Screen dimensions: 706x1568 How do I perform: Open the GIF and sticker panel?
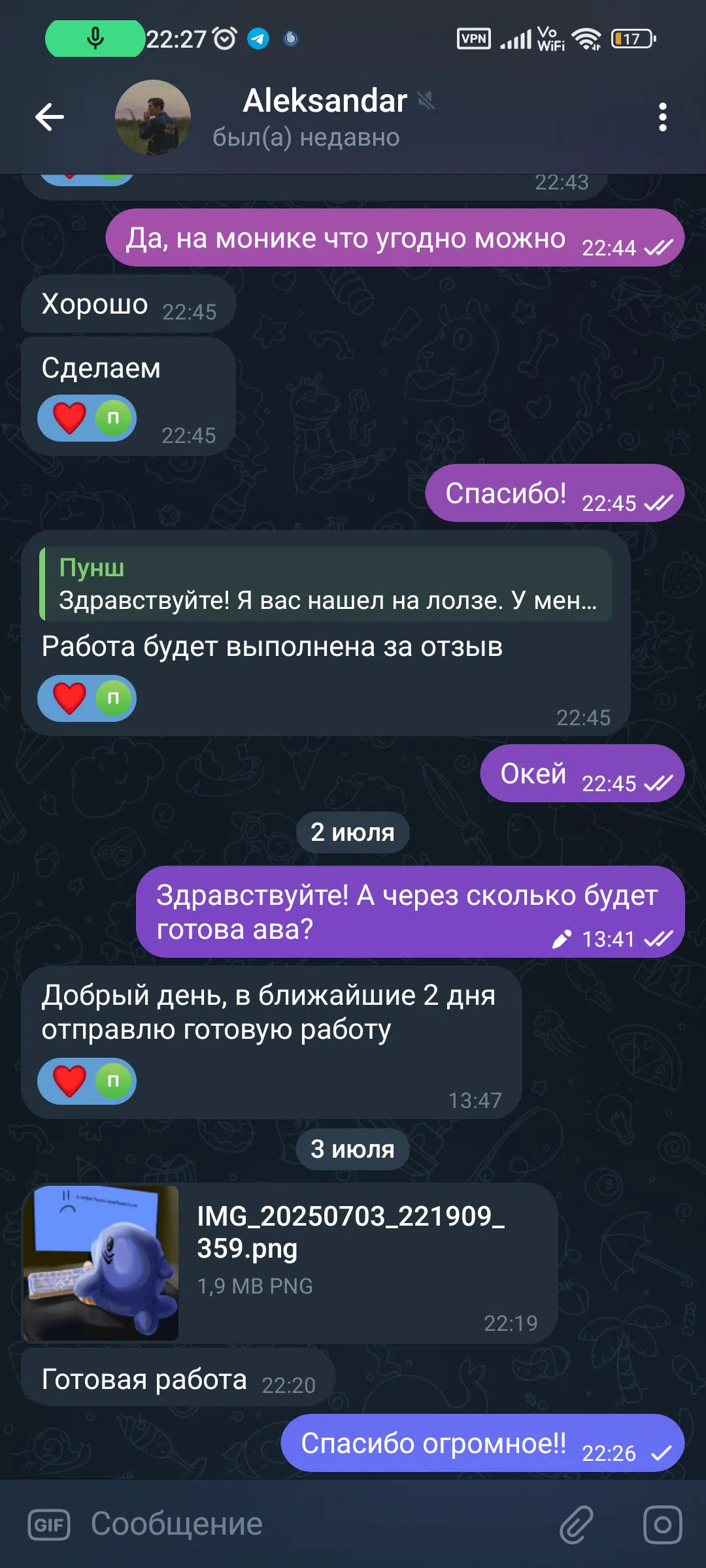coord(49,1525)
